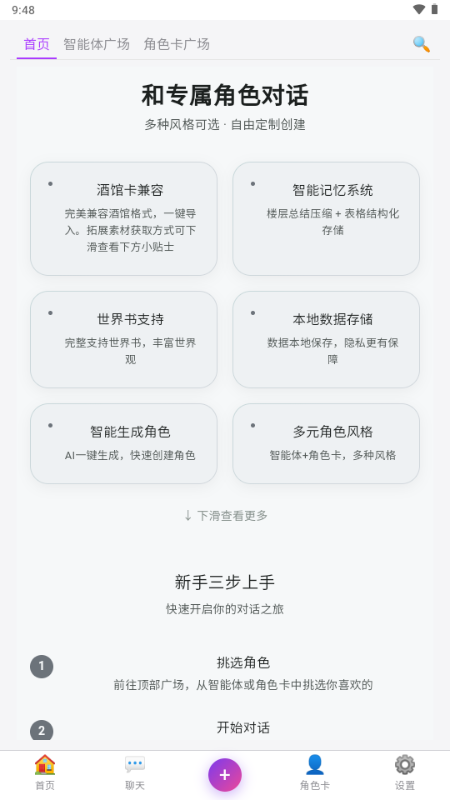This screenshot has height=800, width=450.
Task: Open the 本地数据存储 feature card
Action: (x=326, y=340)
